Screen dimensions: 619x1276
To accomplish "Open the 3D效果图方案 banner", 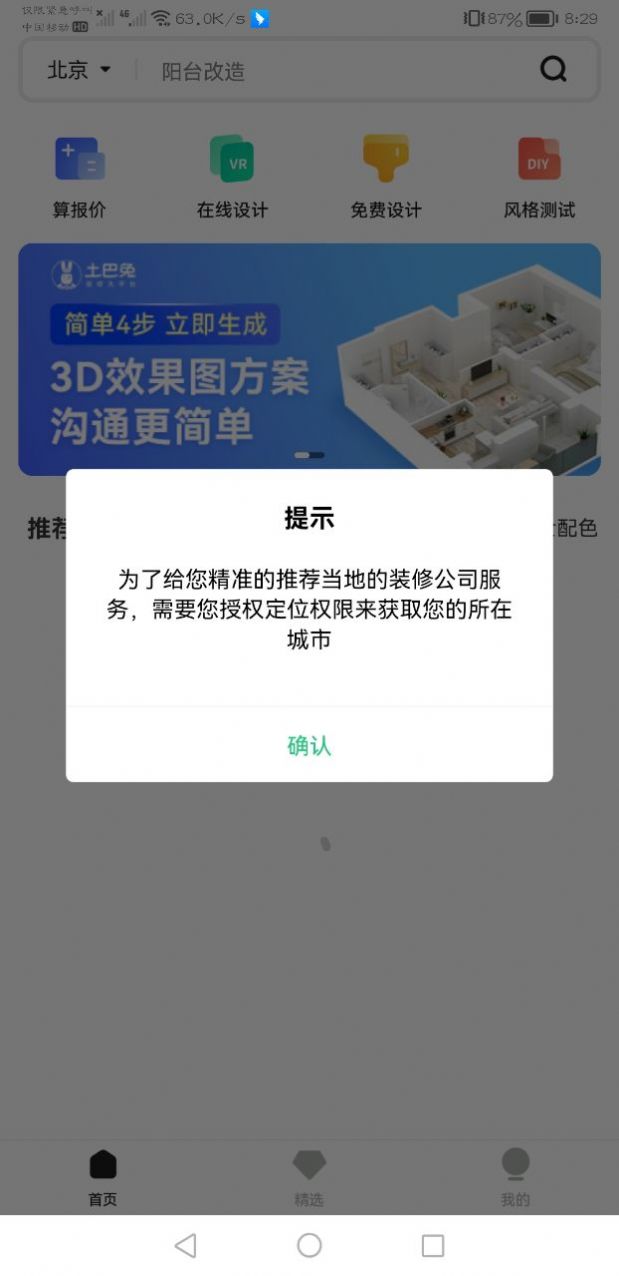I will click(309, 359).
